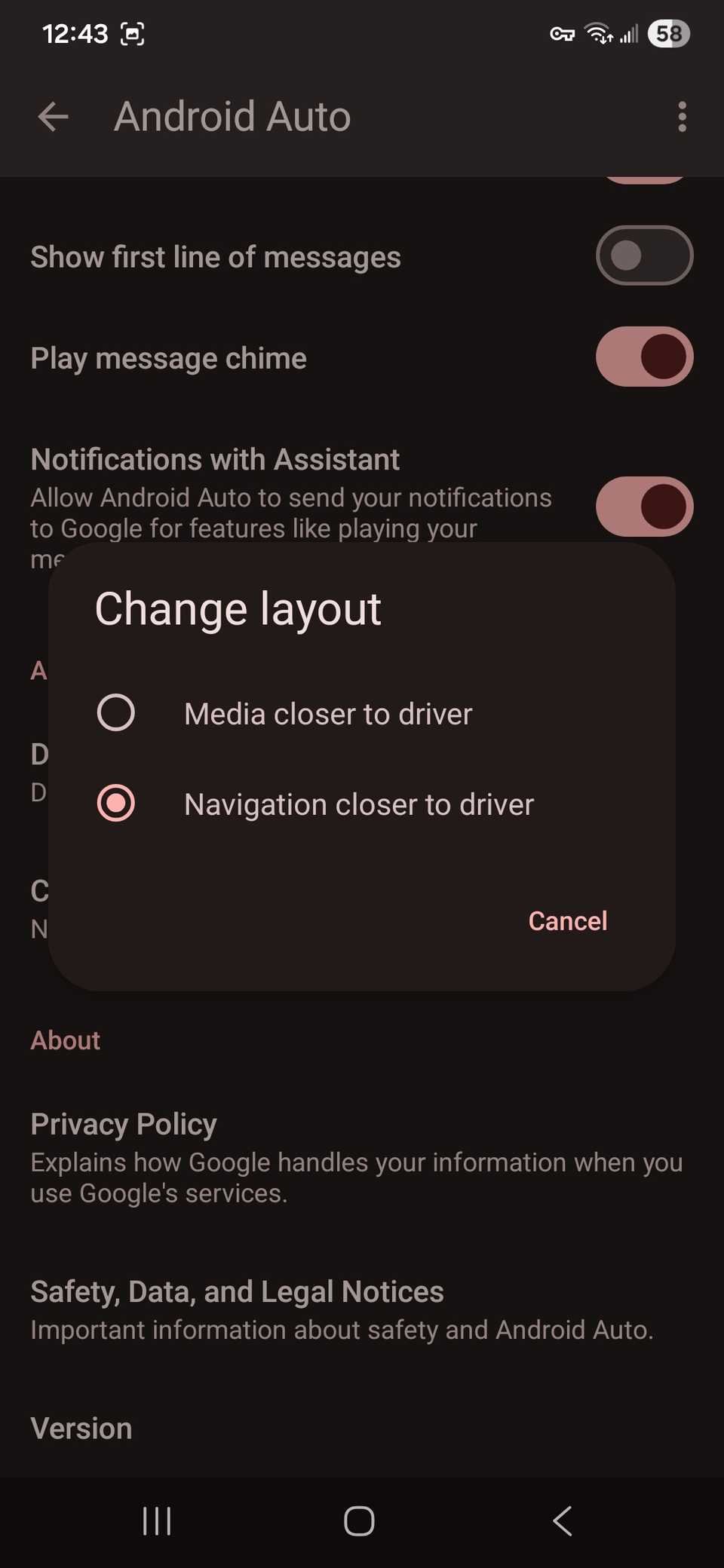
Task: Enable Show first line of messages
Action: tap(645, 256)
